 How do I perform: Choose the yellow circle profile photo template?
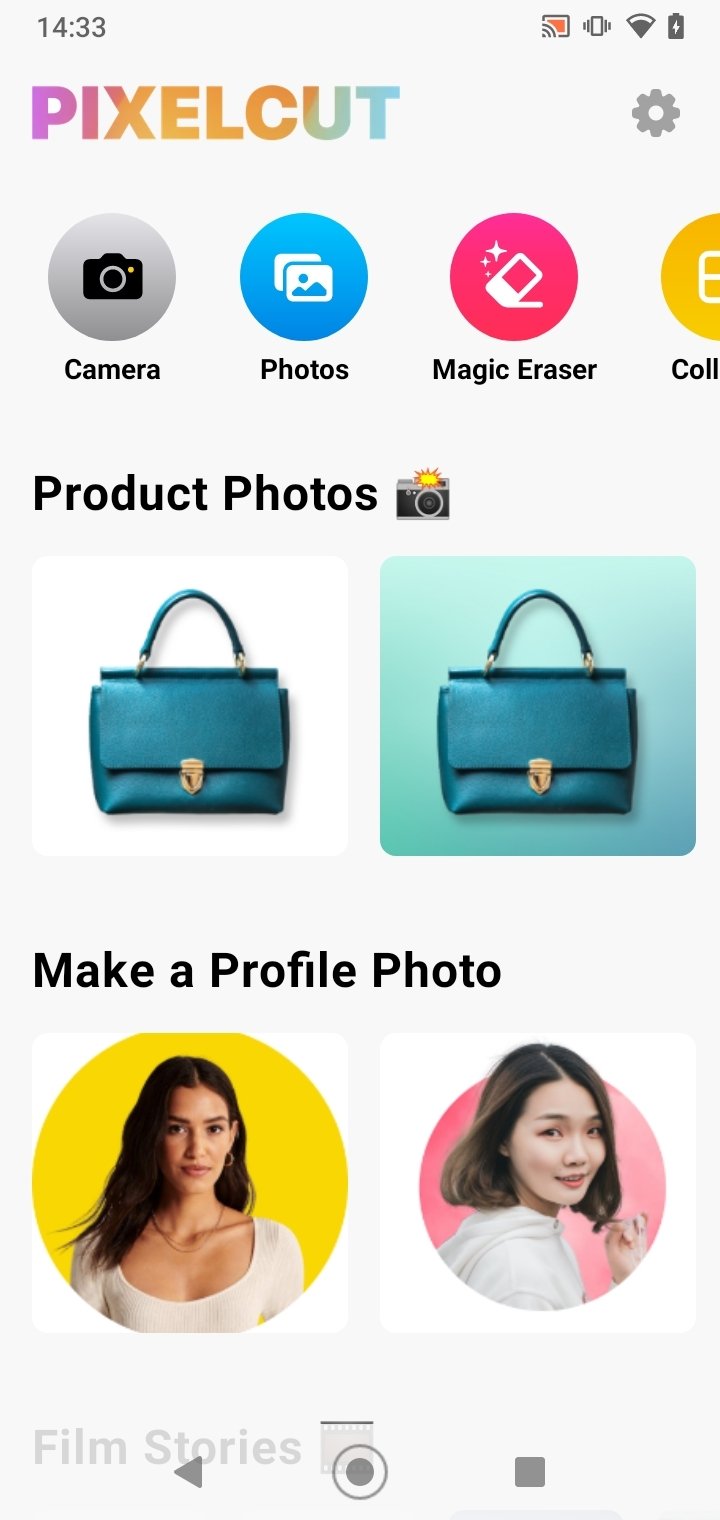coord(190,1182)
